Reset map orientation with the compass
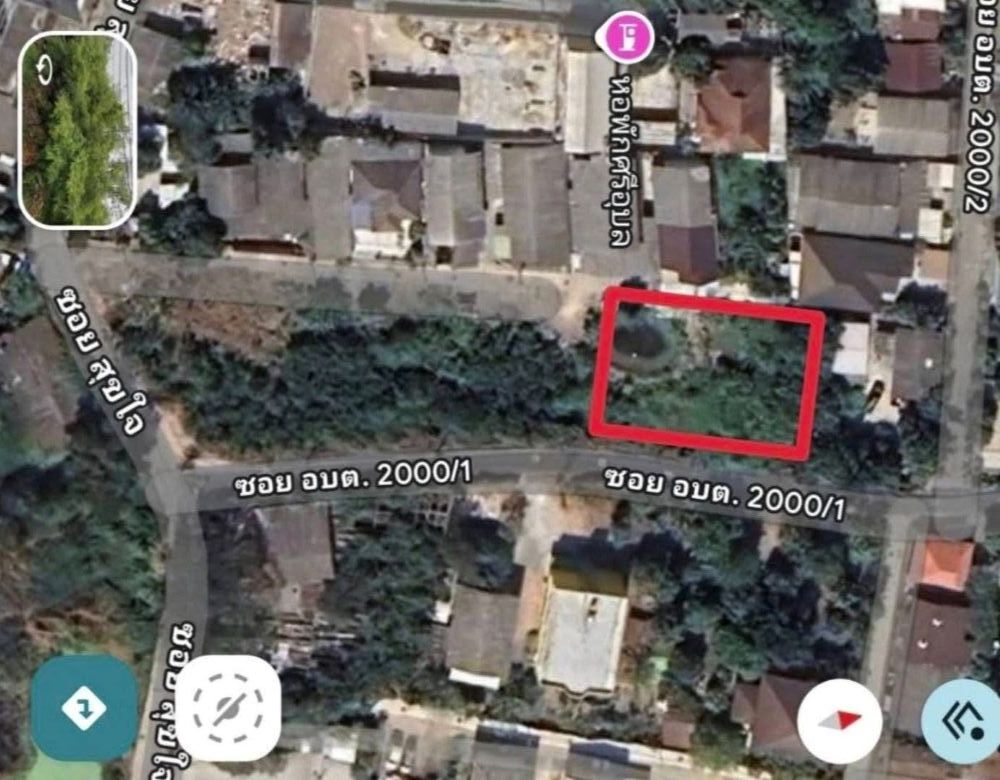Image resolution: width=1000 pixels, height=780 pixels. [840, 721]
